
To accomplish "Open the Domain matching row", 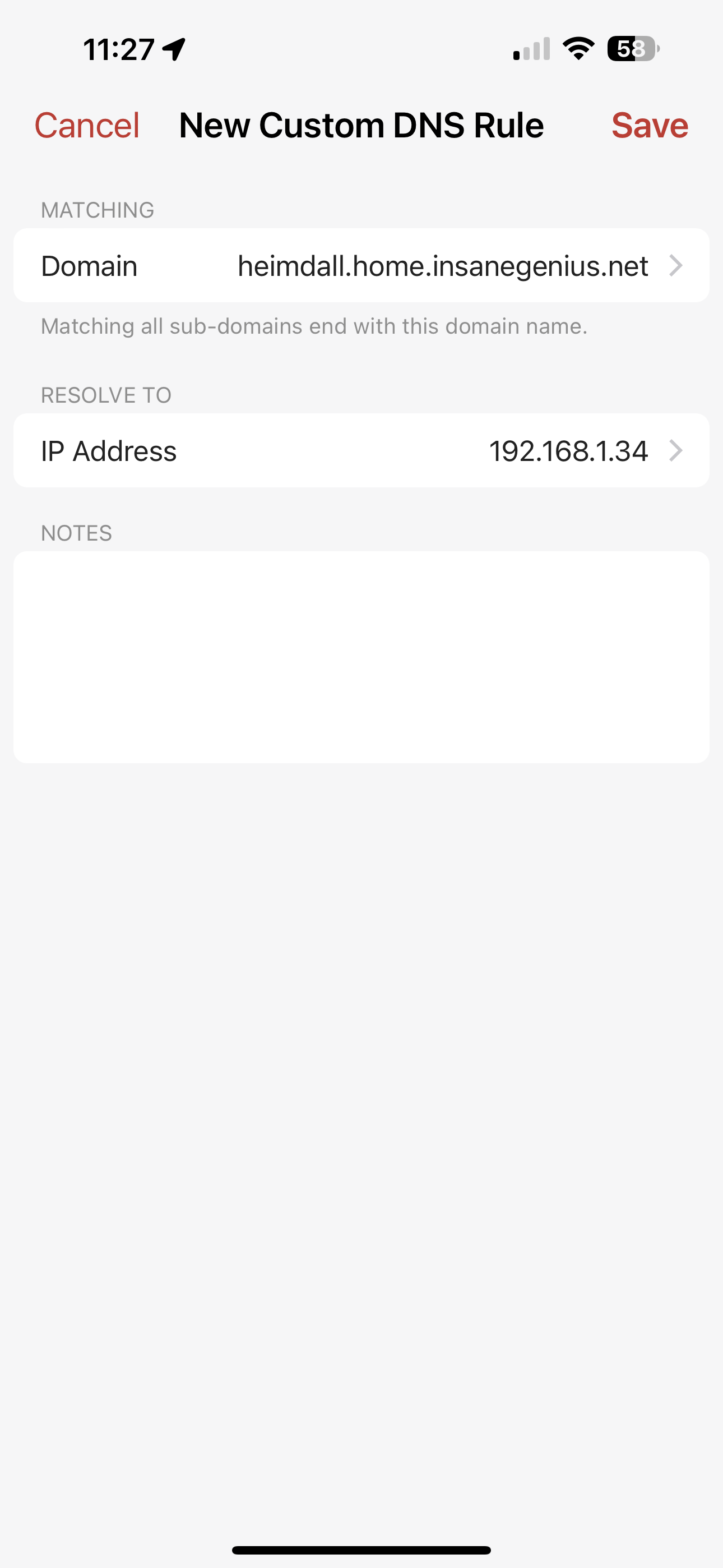I will point(361,266).
